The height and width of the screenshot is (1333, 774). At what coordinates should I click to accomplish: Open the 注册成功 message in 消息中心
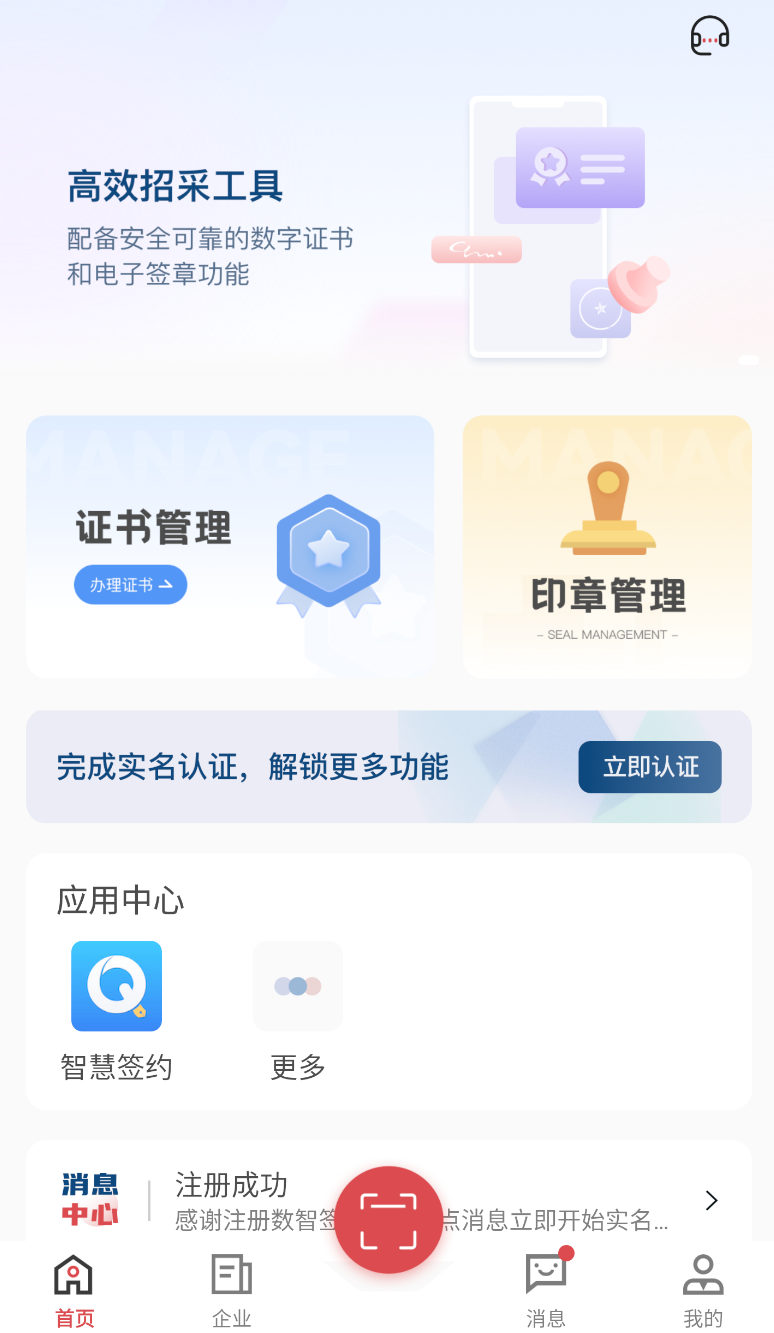(388, 1200)
